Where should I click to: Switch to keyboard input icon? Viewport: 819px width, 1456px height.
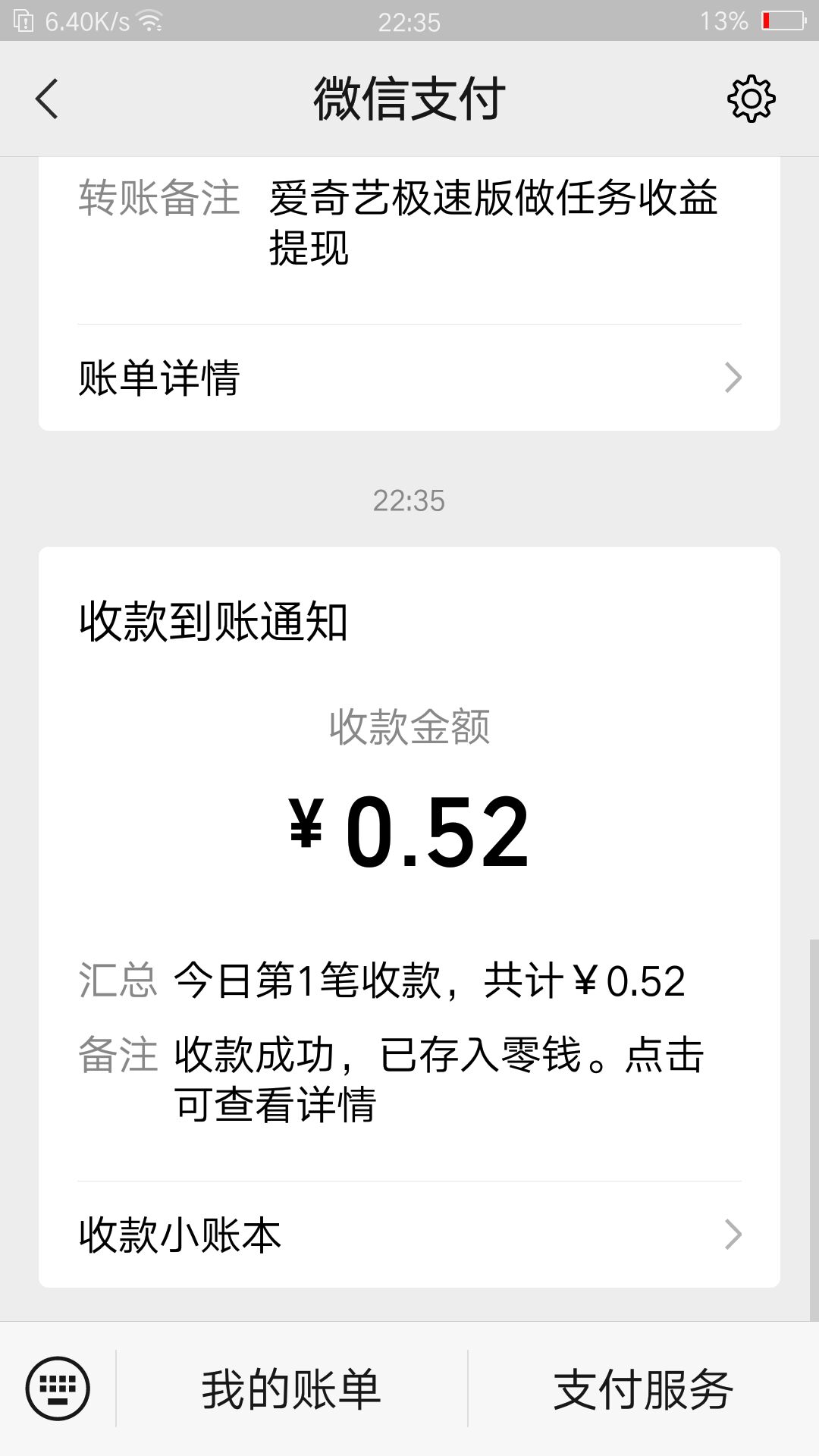58,1389
